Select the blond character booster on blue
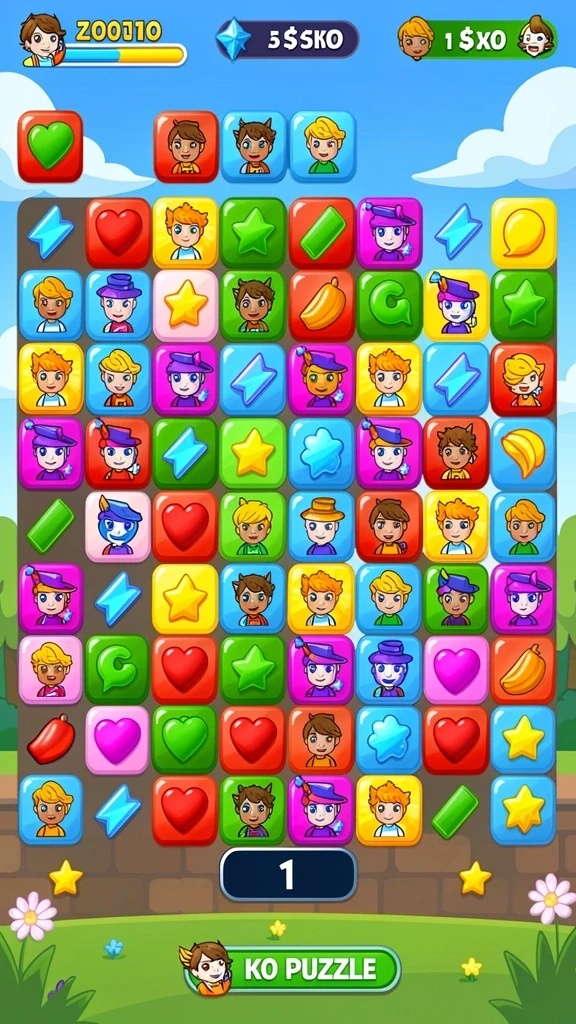This screenshot has width=576, height=1024. tap(323, 146)
